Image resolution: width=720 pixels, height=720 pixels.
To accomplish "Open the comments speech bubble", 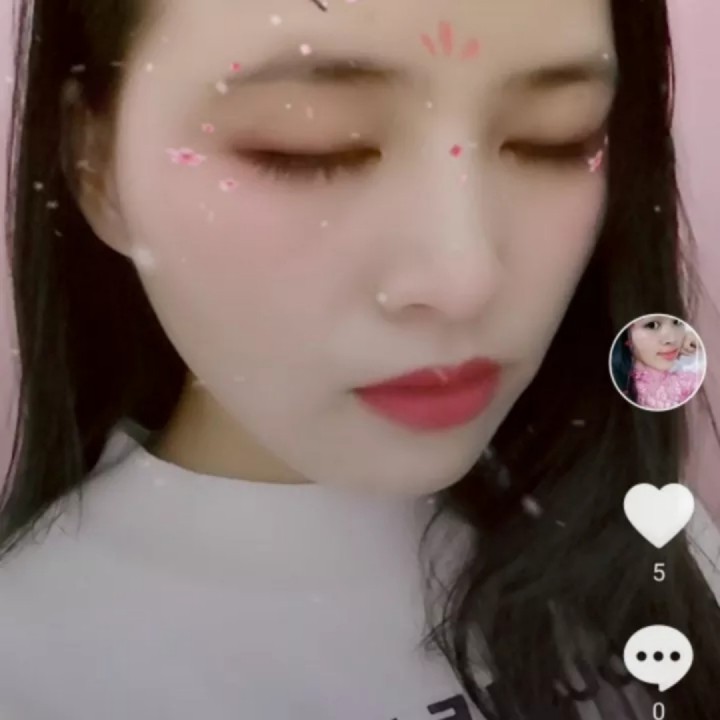I will [658, 656].
